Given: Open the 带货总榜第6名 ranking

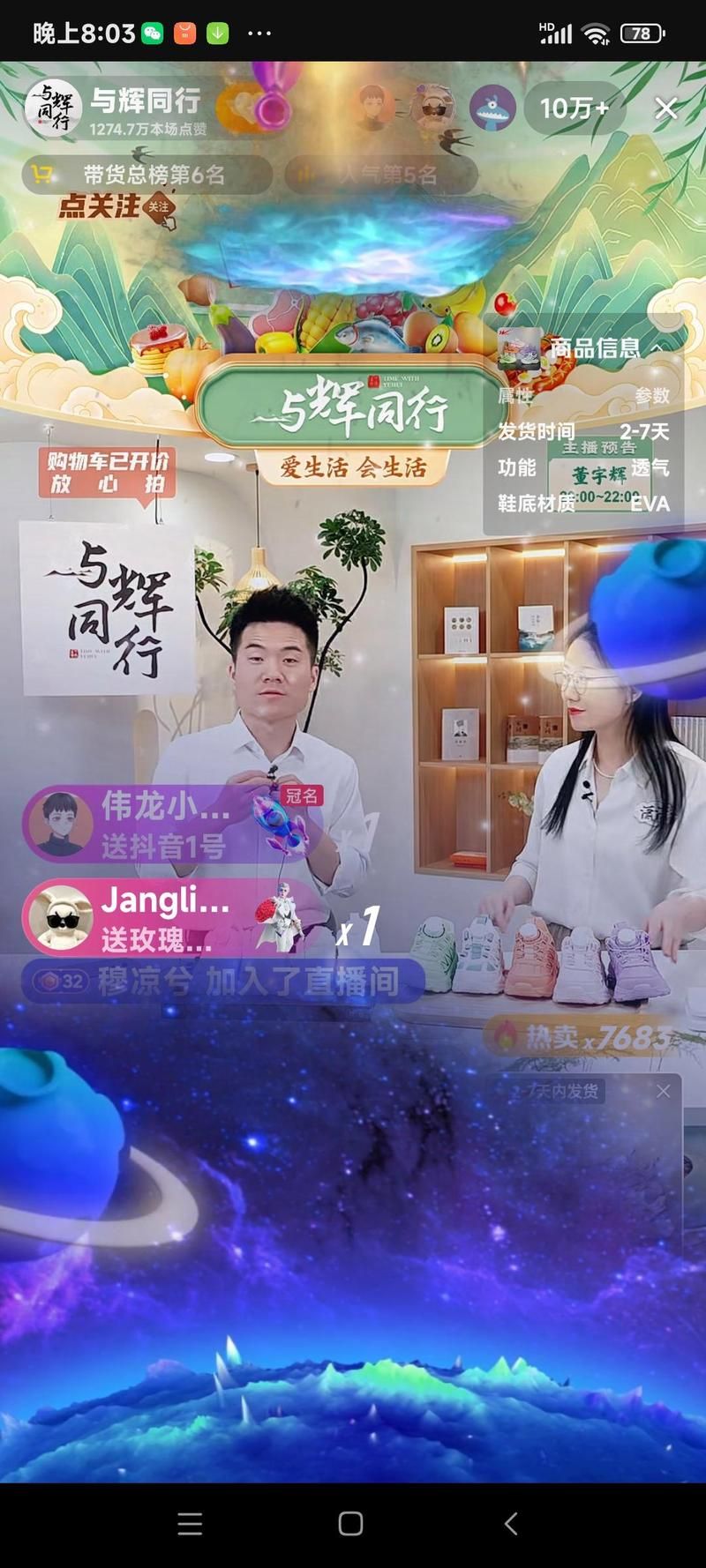Looking at the screenshot, I should (146, 175).
